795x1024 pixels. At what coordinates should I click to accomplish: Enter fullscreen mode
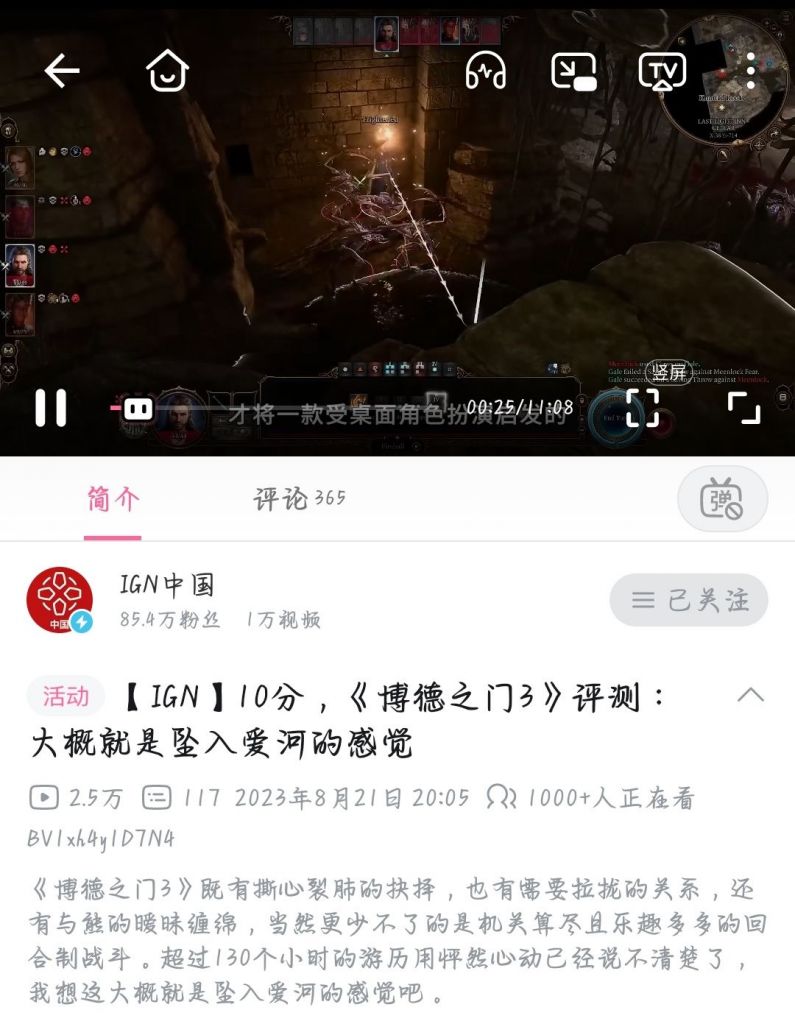(x=744, y=408)
